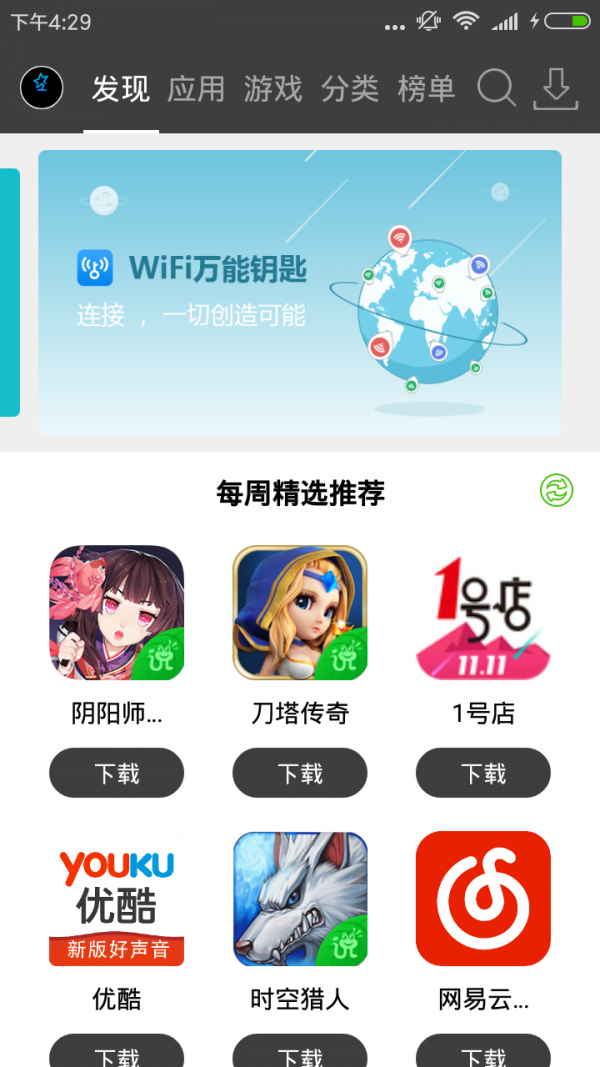Download 刀塔传奇
Viewport: 600px width, 1067px height.
300,773
